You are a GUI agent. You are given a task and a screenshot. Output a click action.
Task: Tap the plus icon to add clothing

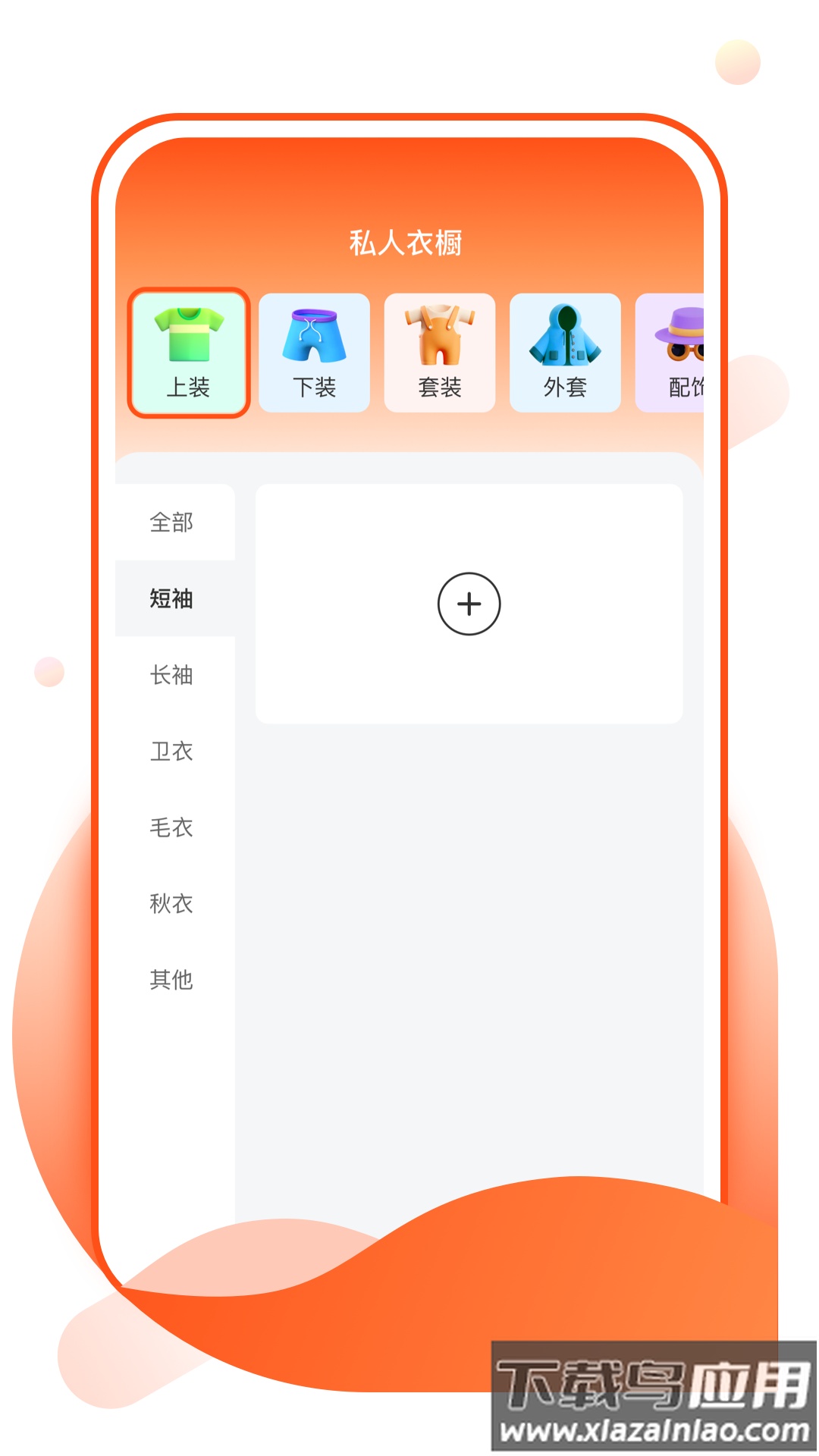[470, 604]
